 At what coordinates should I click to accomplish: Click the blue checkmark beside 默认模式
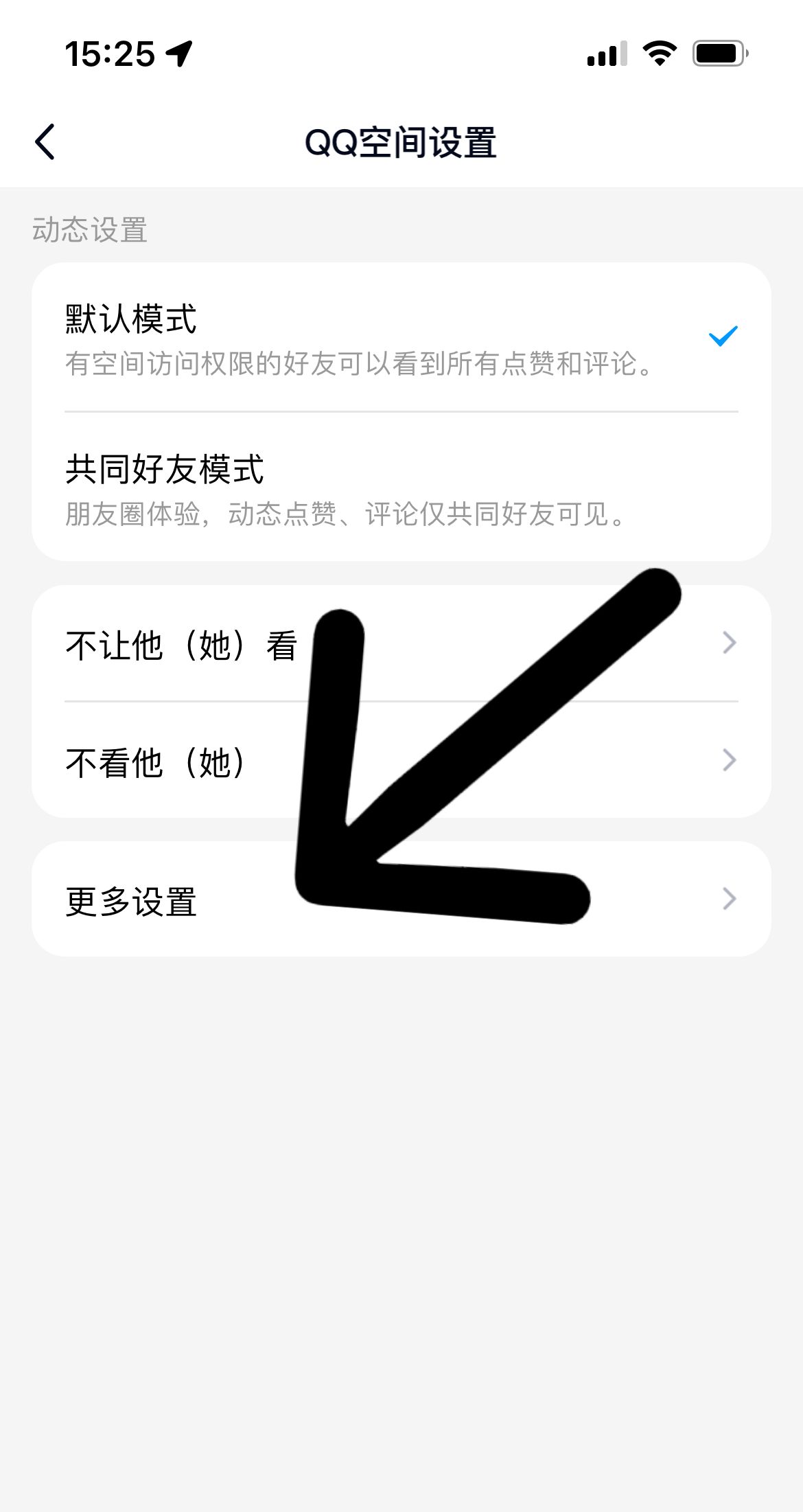click(x=723, y=336)
